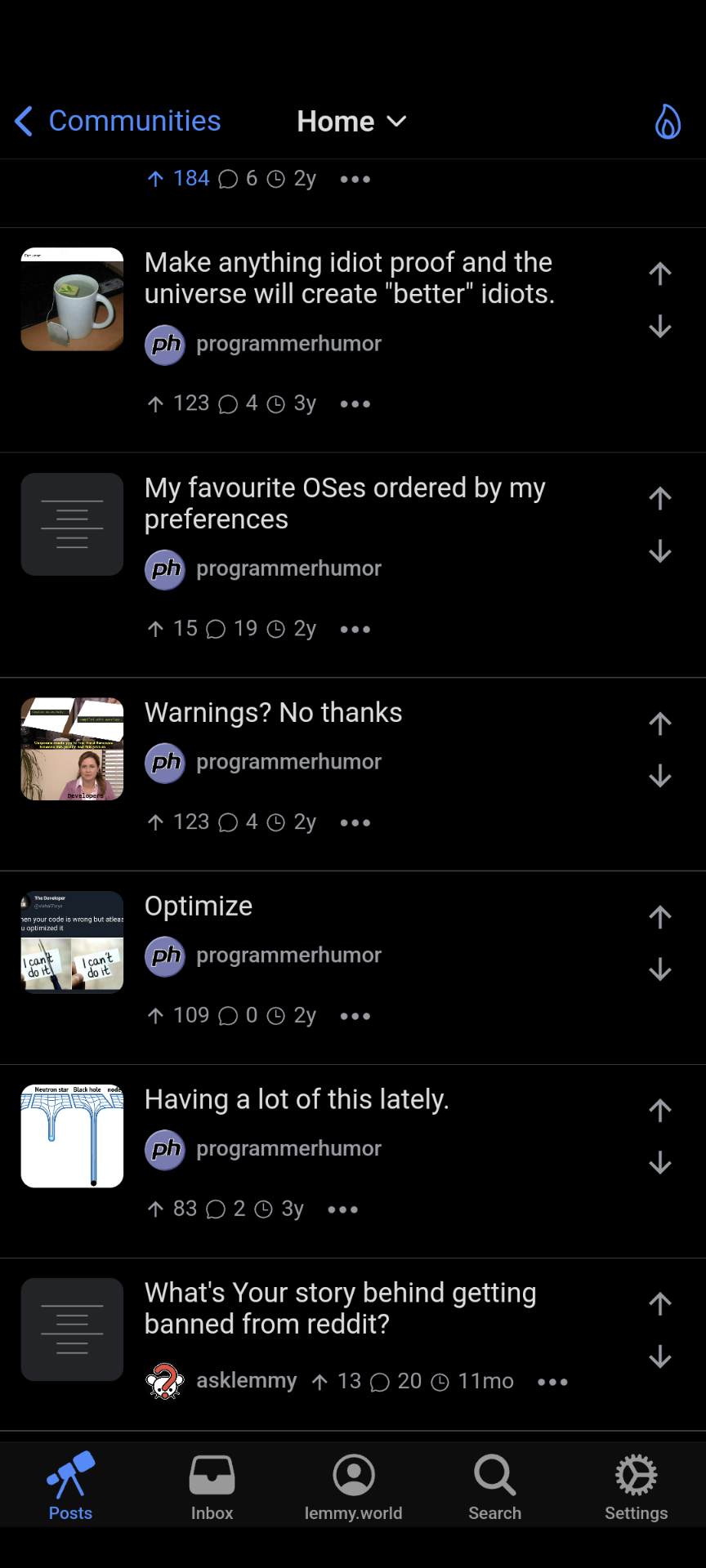Viewport: 706px width, 1568px height.
Task: Switch to the Search tab
Action: click(x=494, y=1487)
